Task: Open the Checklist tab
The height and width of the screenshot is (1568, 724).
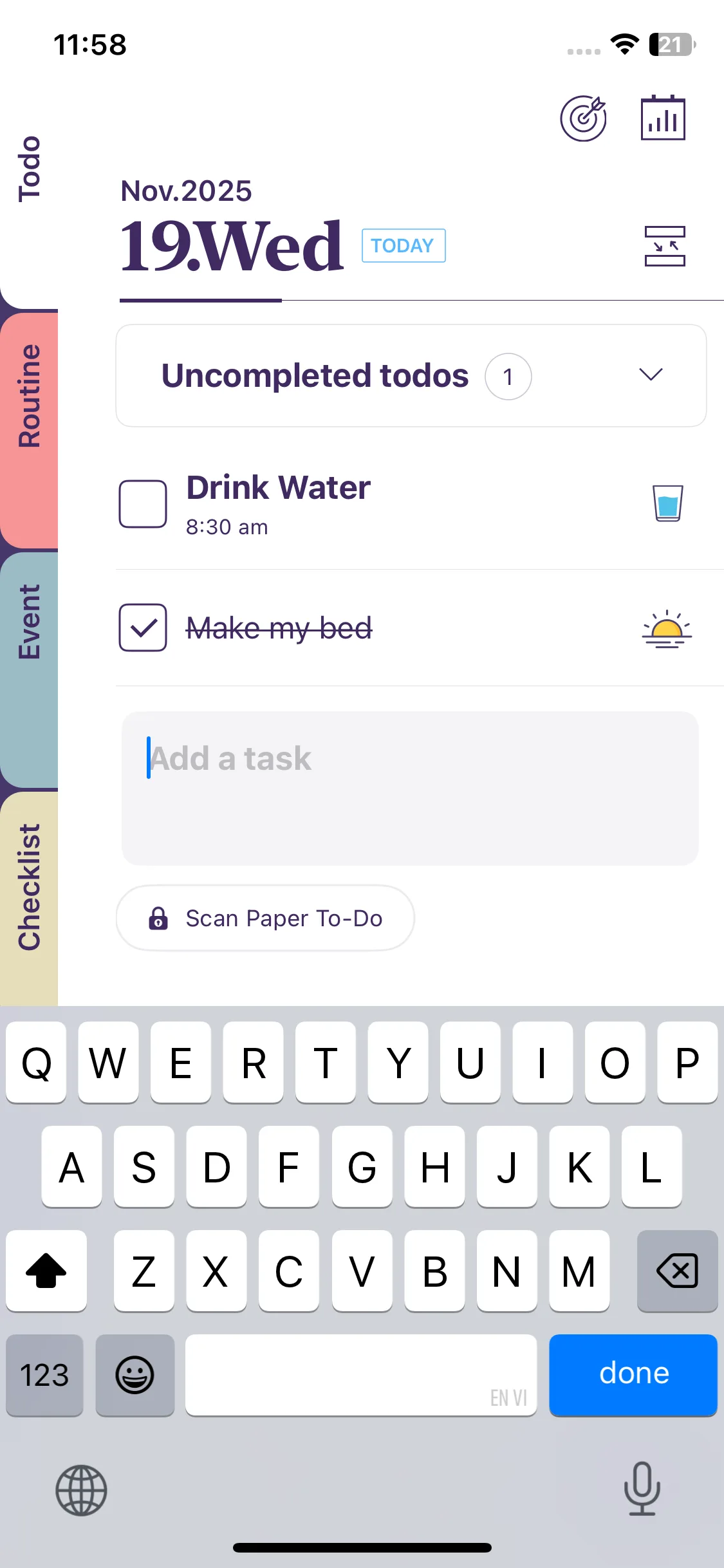Action: [x=30, y=887]
